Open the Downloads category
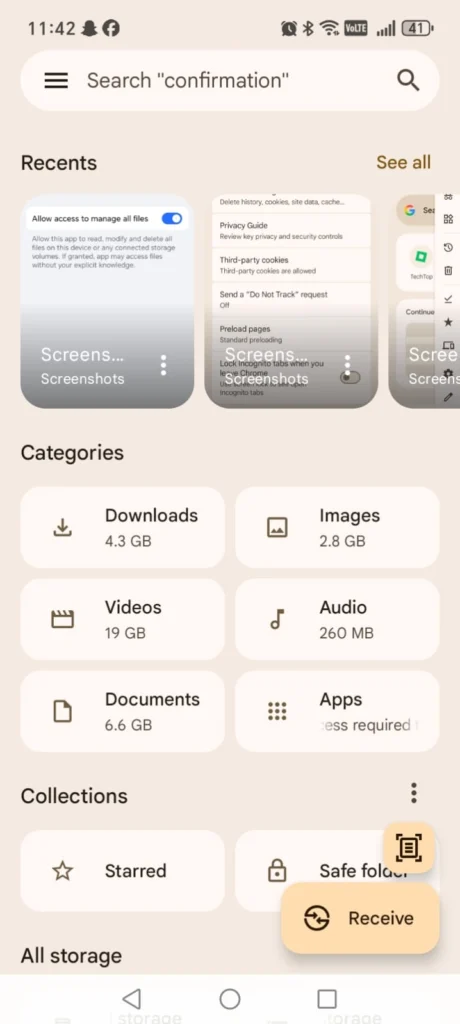 click(x=123, y=528)
